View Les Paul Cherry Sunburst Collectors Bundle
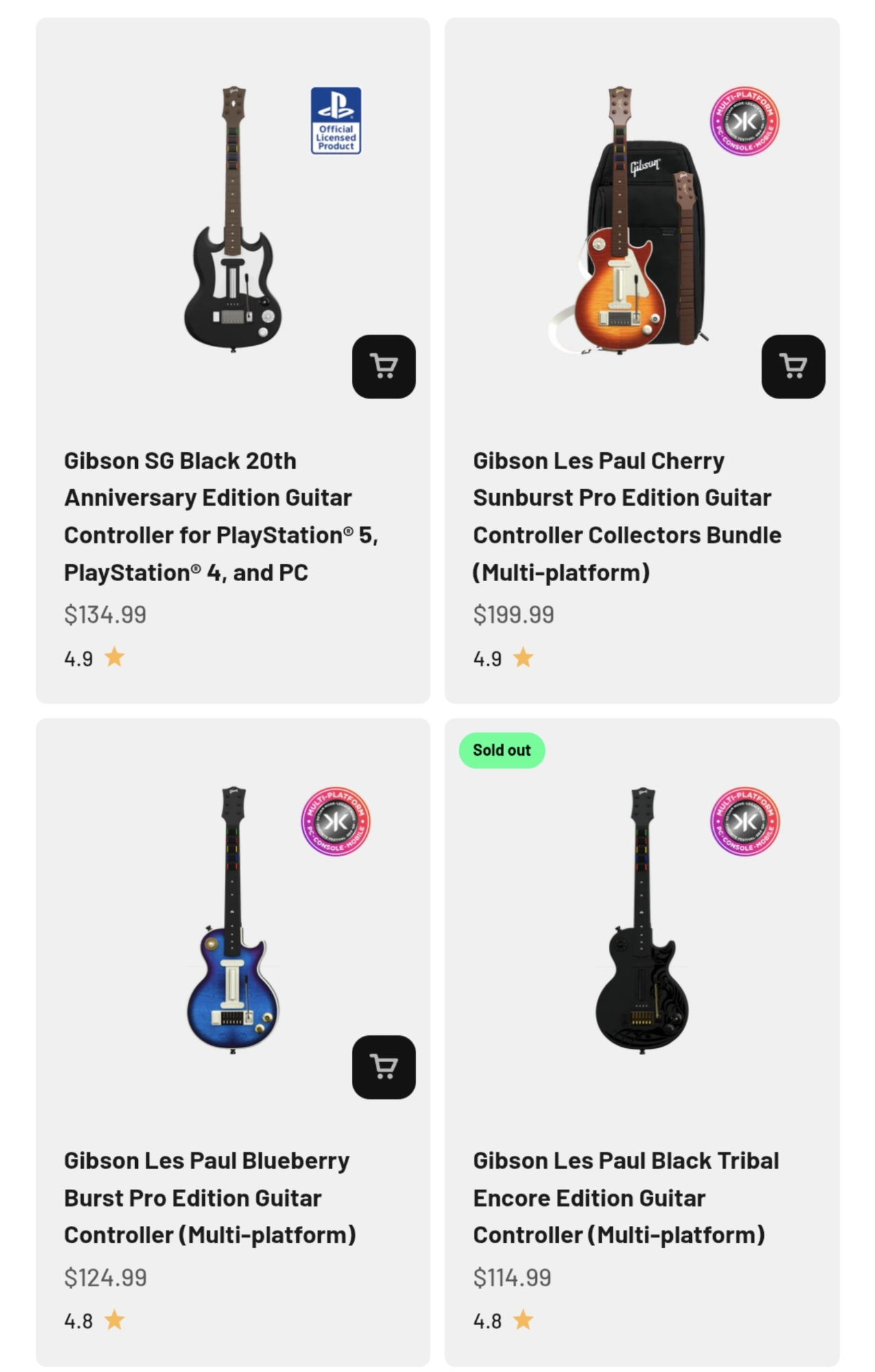This screenshot has height=1372, width=875. pos(626,516)
